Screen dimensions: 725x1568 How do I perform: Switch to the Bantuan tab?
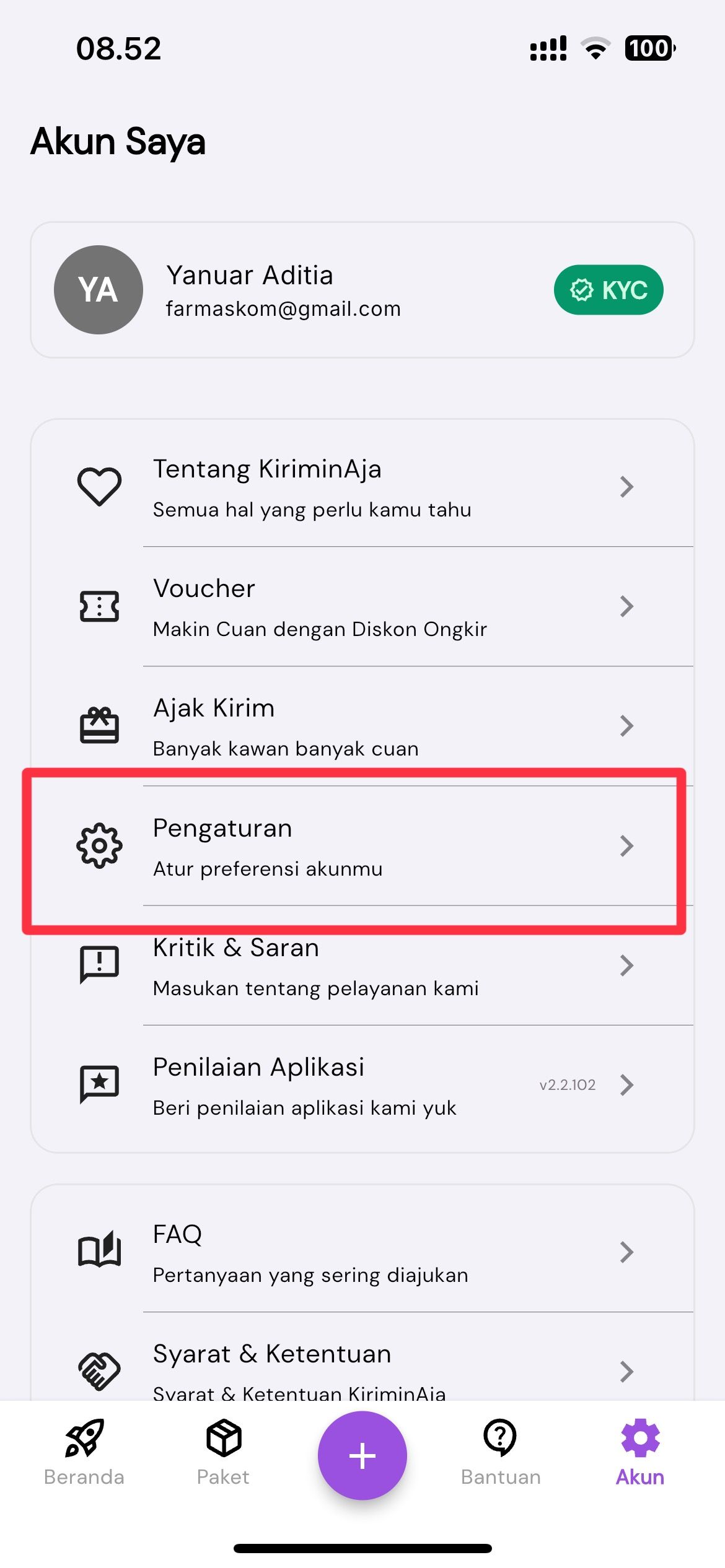click(501, 1453)
